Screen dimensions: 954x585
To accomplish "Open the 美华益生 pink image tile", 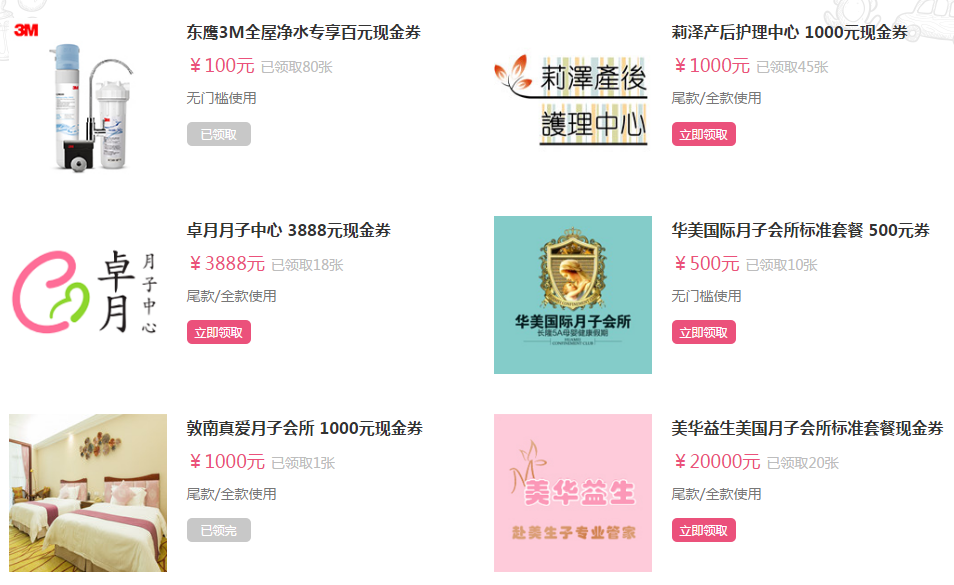I will 572,493.
